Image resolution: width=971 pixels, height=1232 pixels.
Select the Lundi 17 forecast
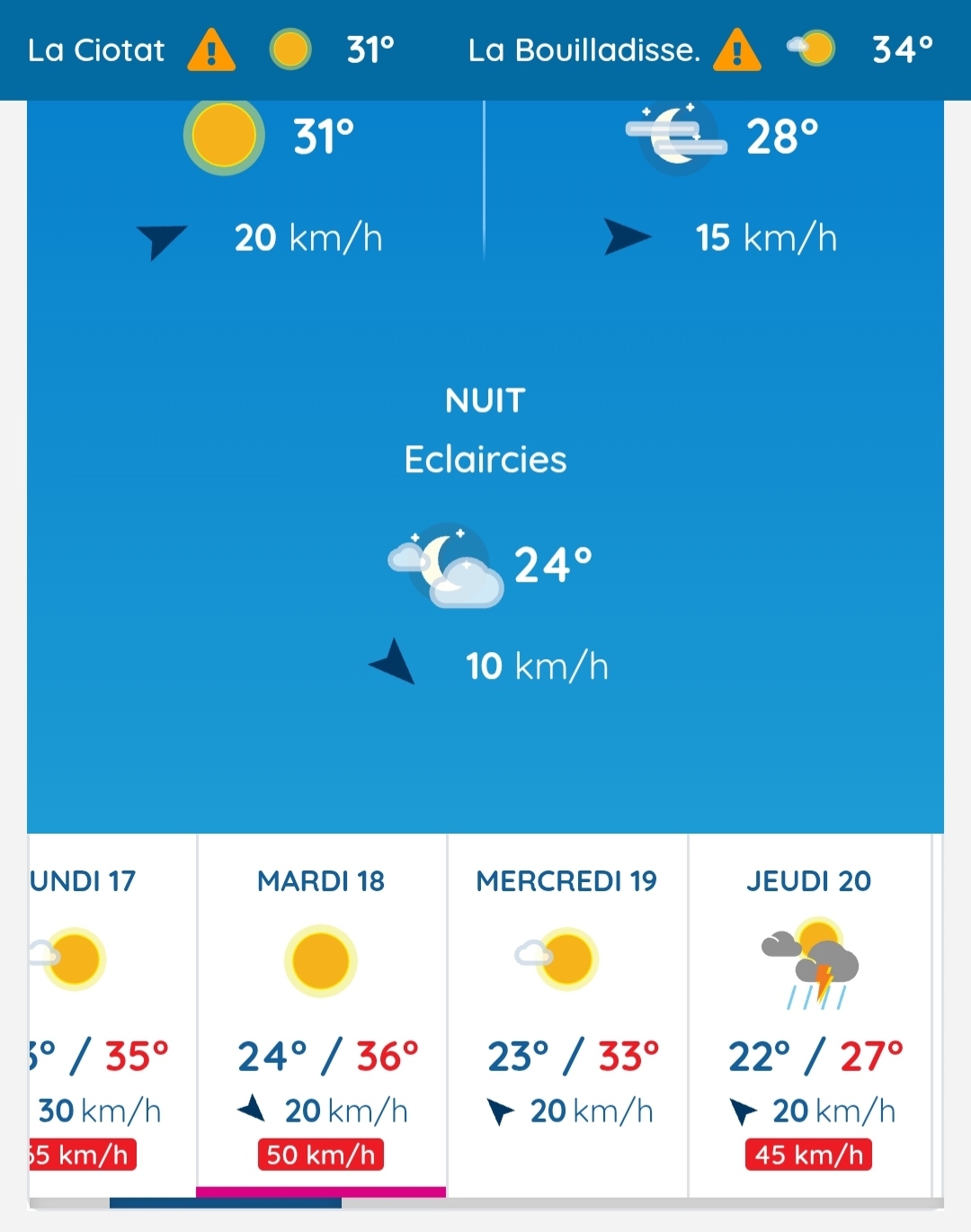click(x=112, y=1016)
